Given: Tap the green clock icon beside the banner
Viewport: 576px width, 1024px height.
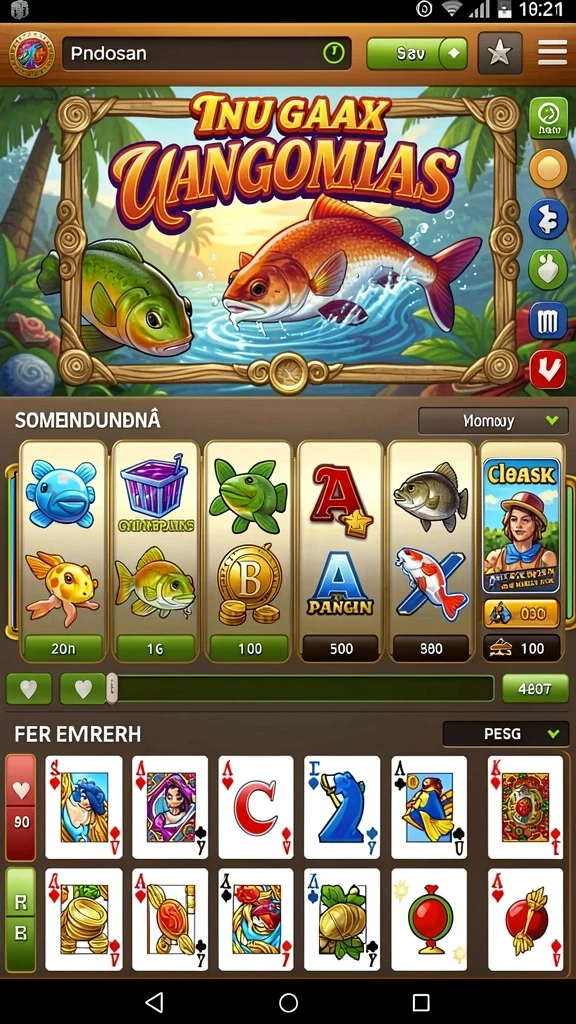Looking at the screenshot, I should coord(549,118).
